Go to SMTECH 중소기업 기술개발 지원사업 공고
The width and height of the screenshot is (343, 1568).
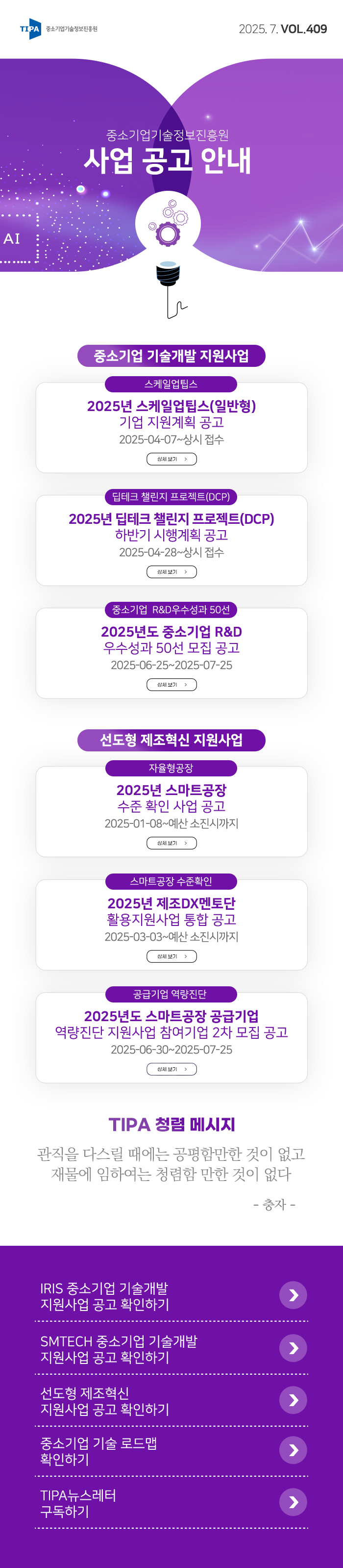click(293, 1348)
